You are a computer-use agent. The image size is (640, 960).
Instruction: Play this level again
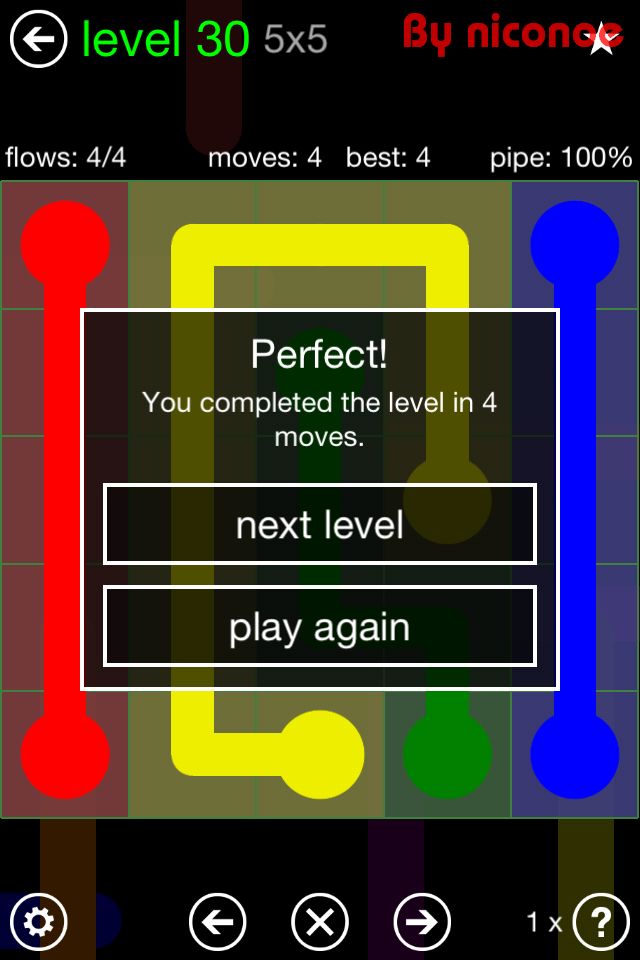tap(320, 627)
